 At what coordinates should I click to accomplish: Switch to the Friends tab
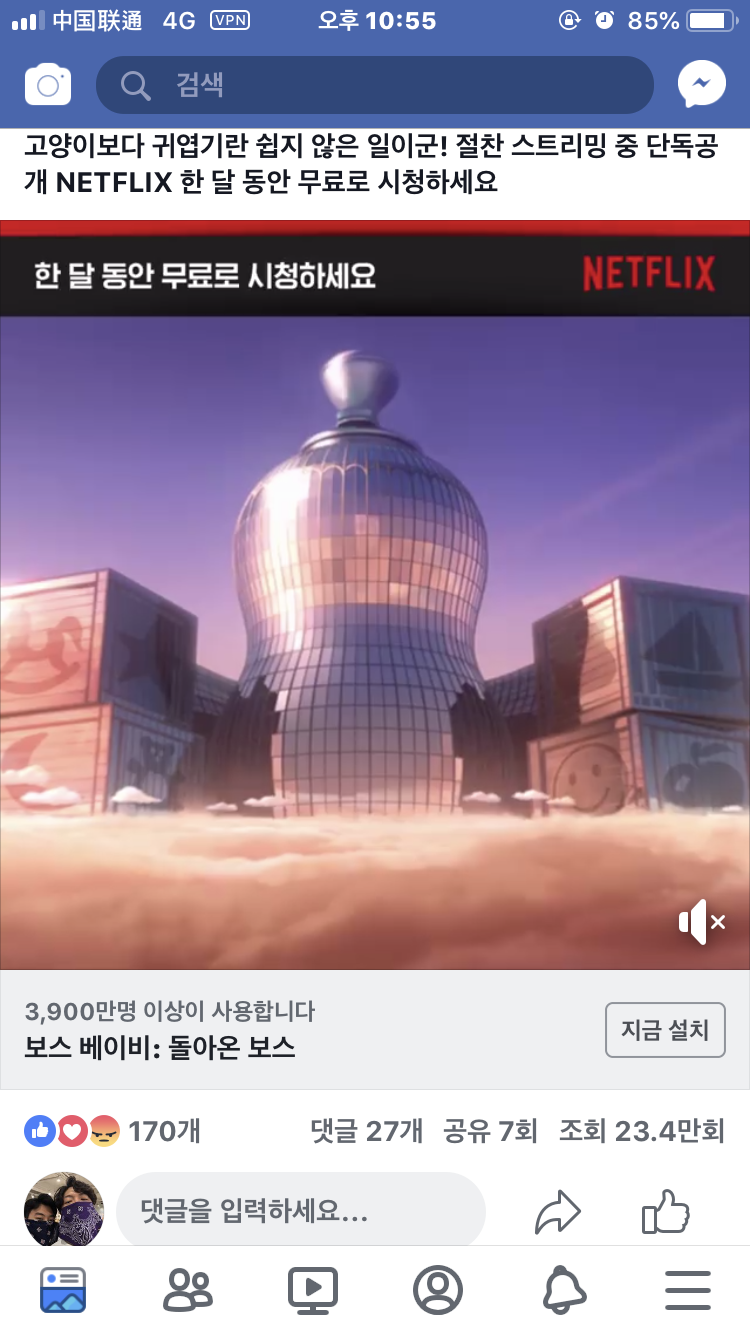[188, 1290]
